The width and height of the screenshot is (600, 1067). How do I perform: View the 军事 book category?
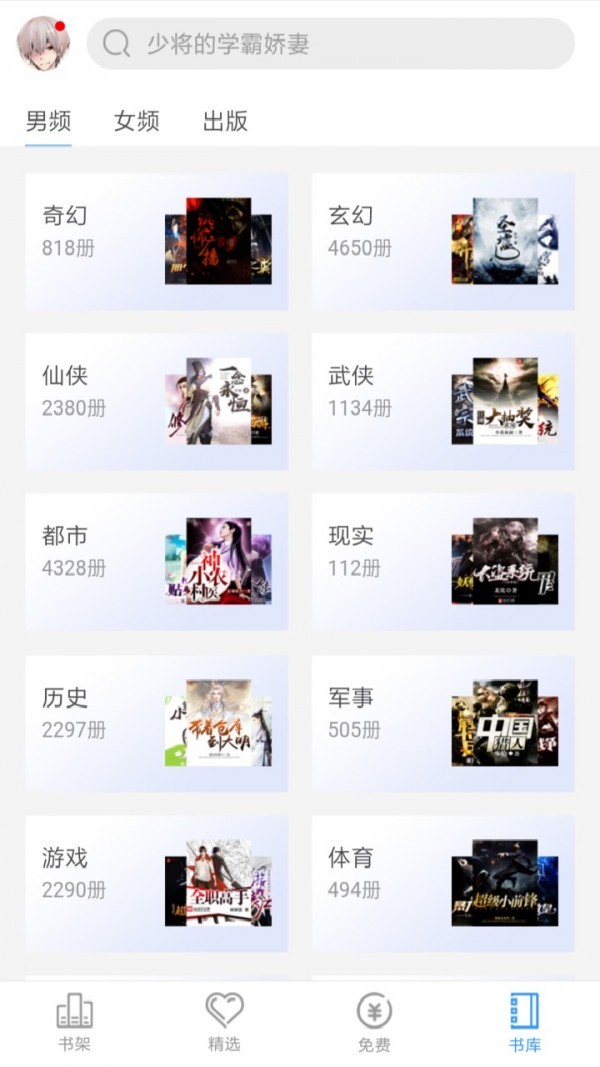coord(443,723)
